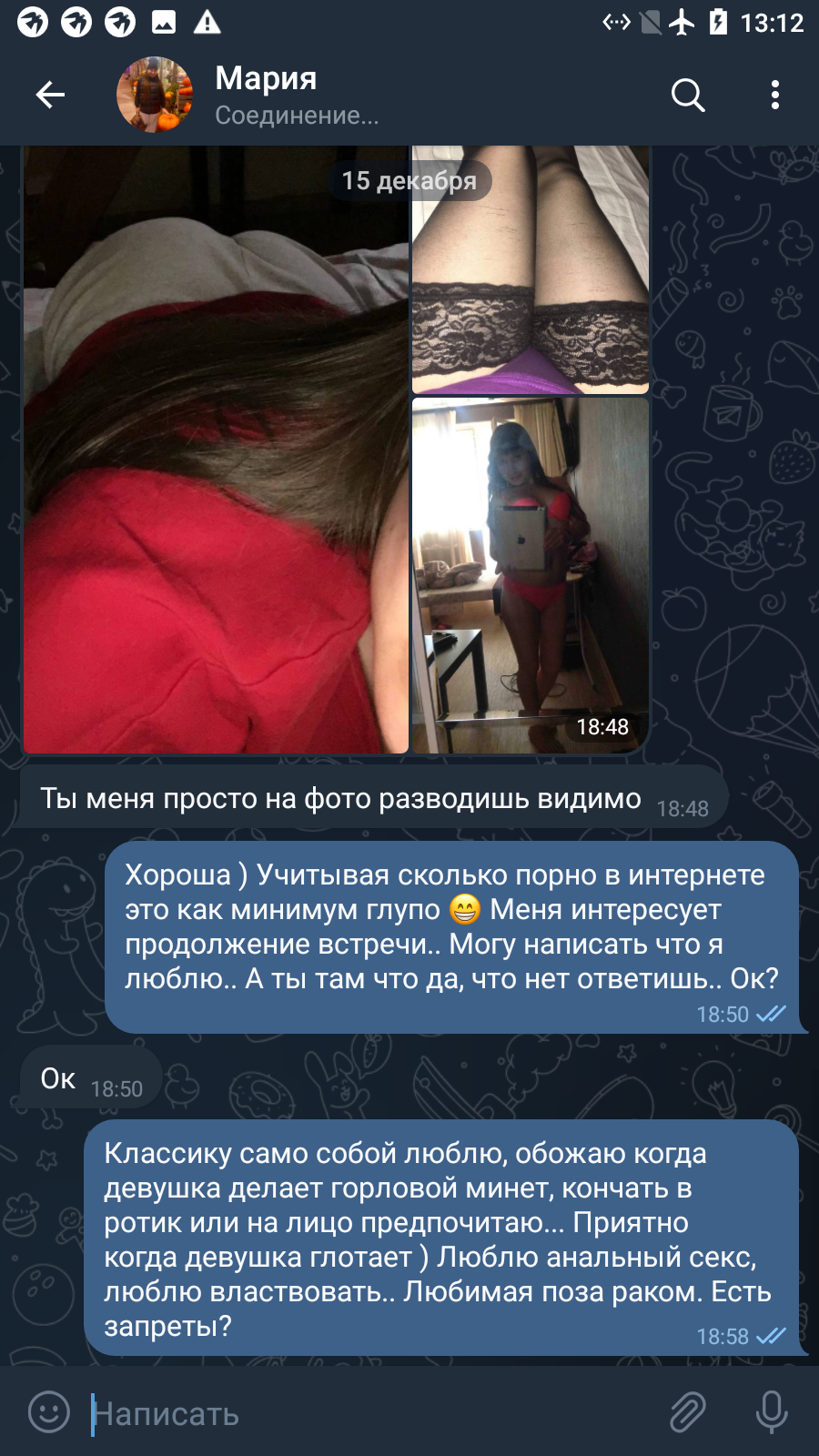Open the large left photo in the album

pos(216,450)
